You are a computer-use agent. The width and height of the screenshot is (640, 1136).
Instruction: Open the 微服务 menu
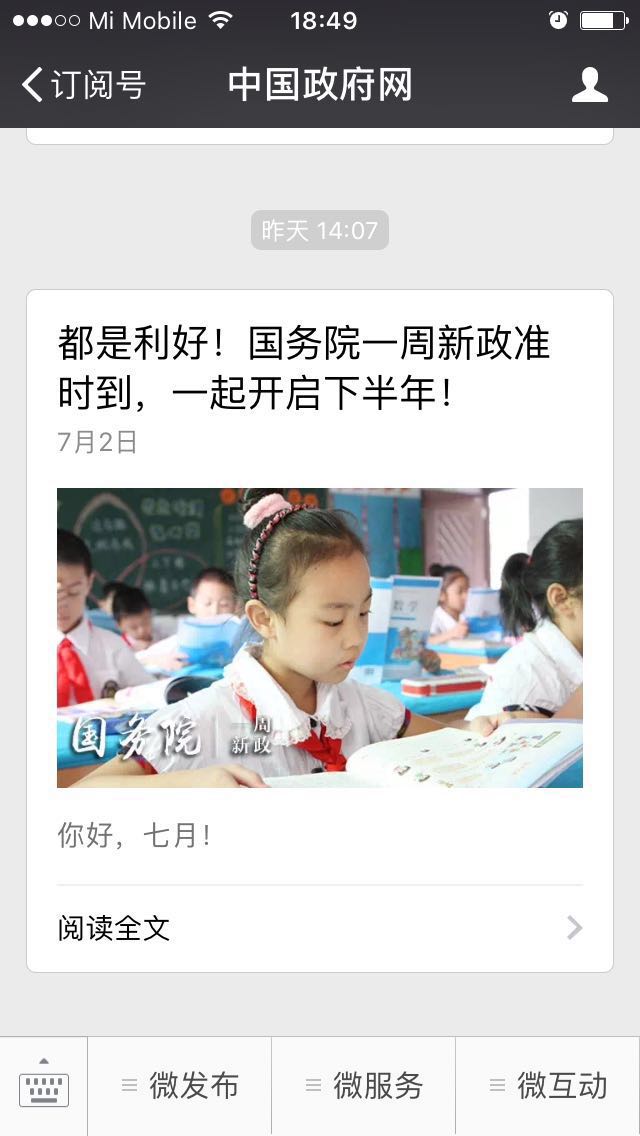[x=364, y=1086]
